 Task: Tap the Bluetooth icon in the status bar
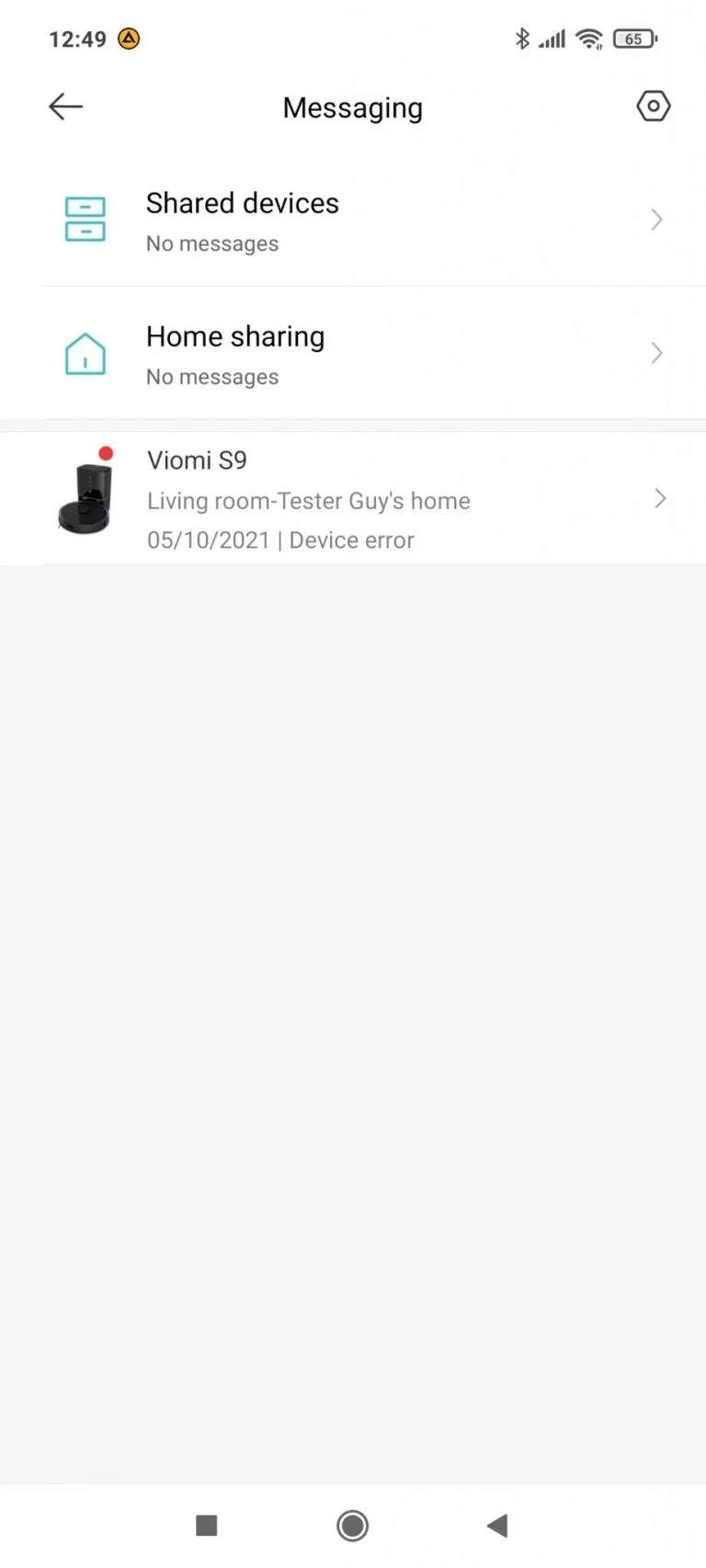521,39
